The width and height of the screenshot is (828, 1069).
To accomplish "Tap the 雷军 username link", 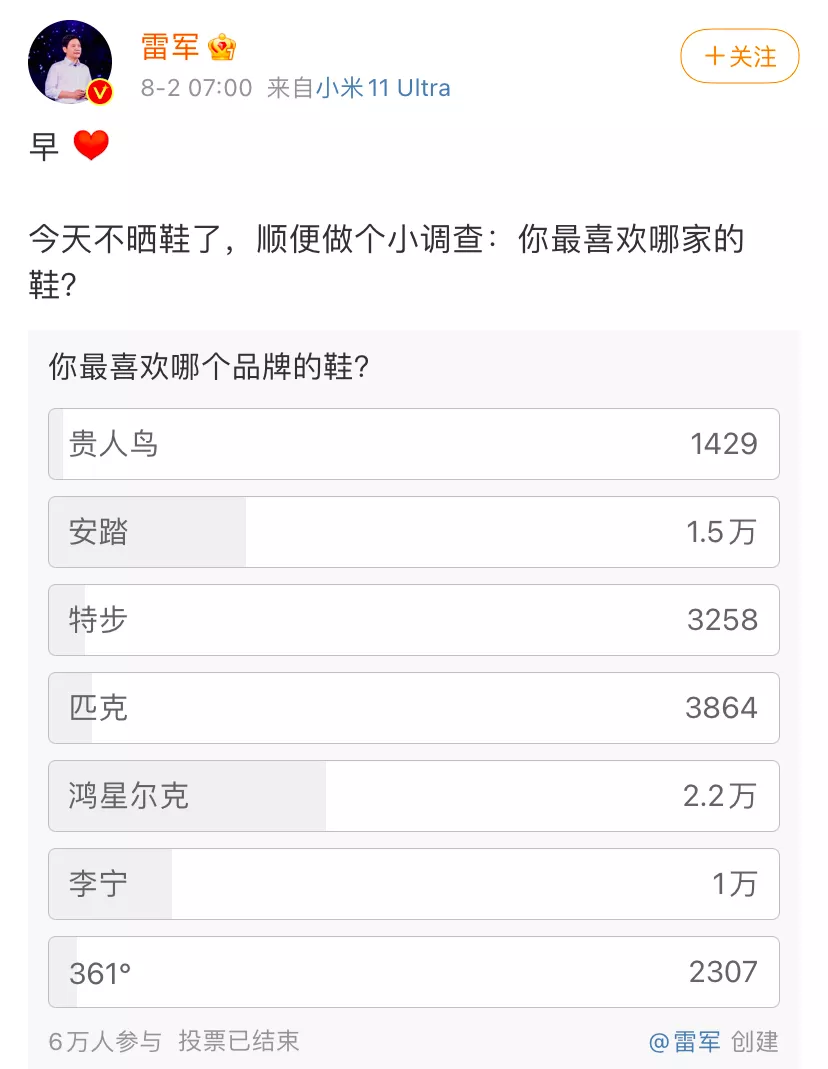I will (x=172, y=47).
